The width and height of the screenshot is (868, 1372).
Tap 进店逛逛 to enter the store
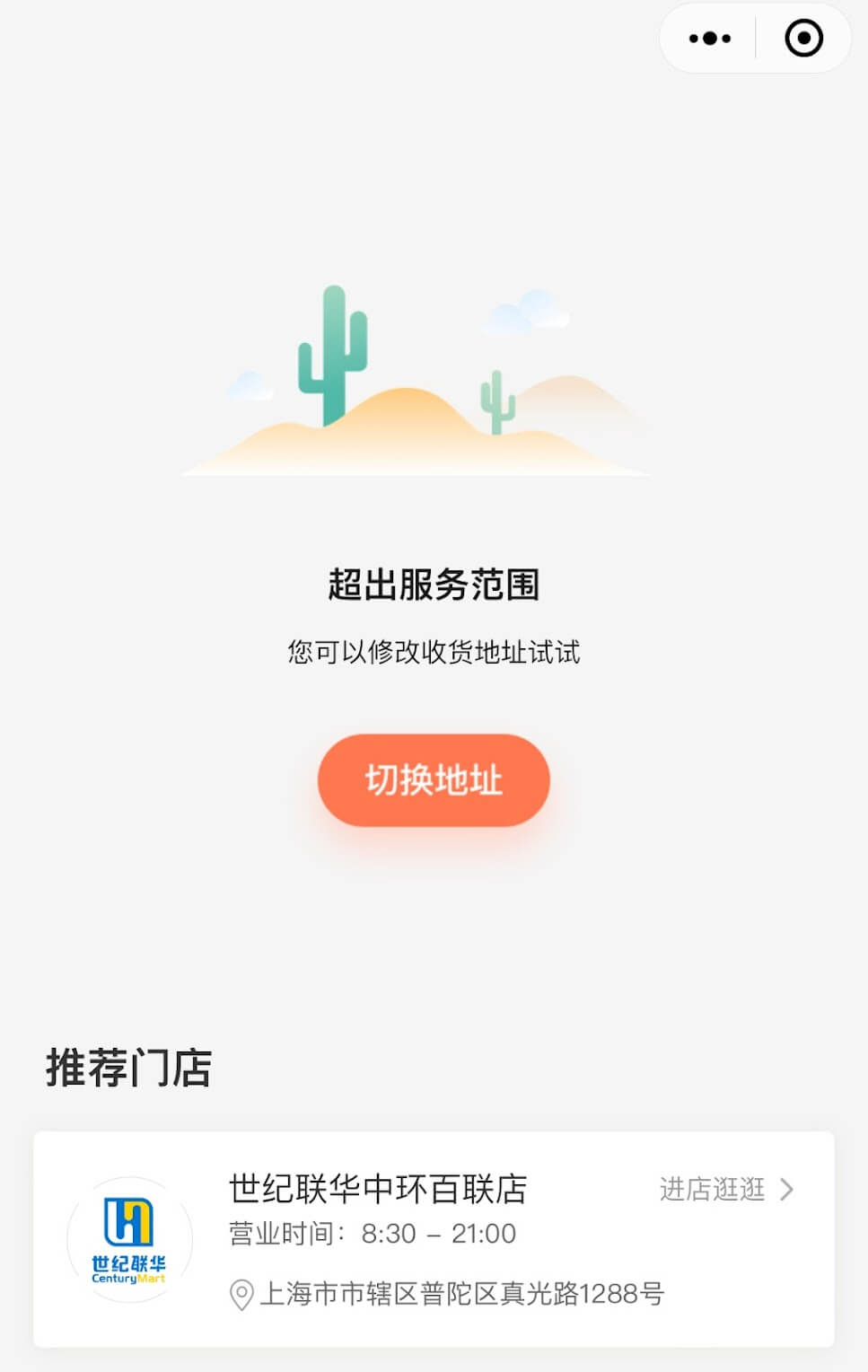(725, 1189)
